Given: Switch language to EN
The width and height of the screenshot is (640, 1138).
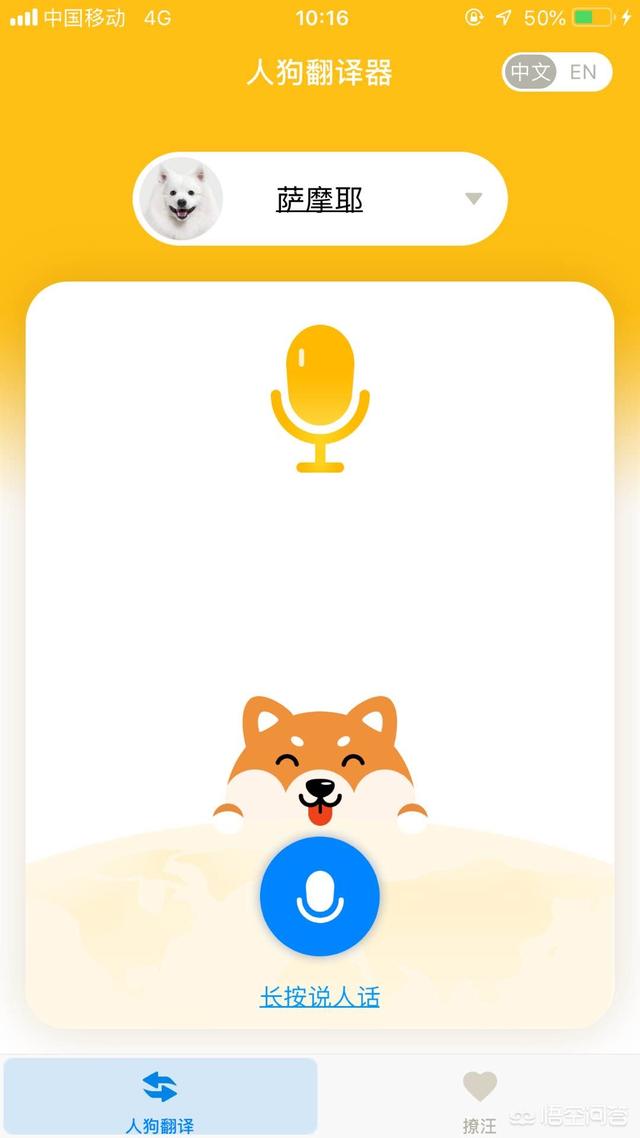Looking at the screenshot, I should pos(583,72).
